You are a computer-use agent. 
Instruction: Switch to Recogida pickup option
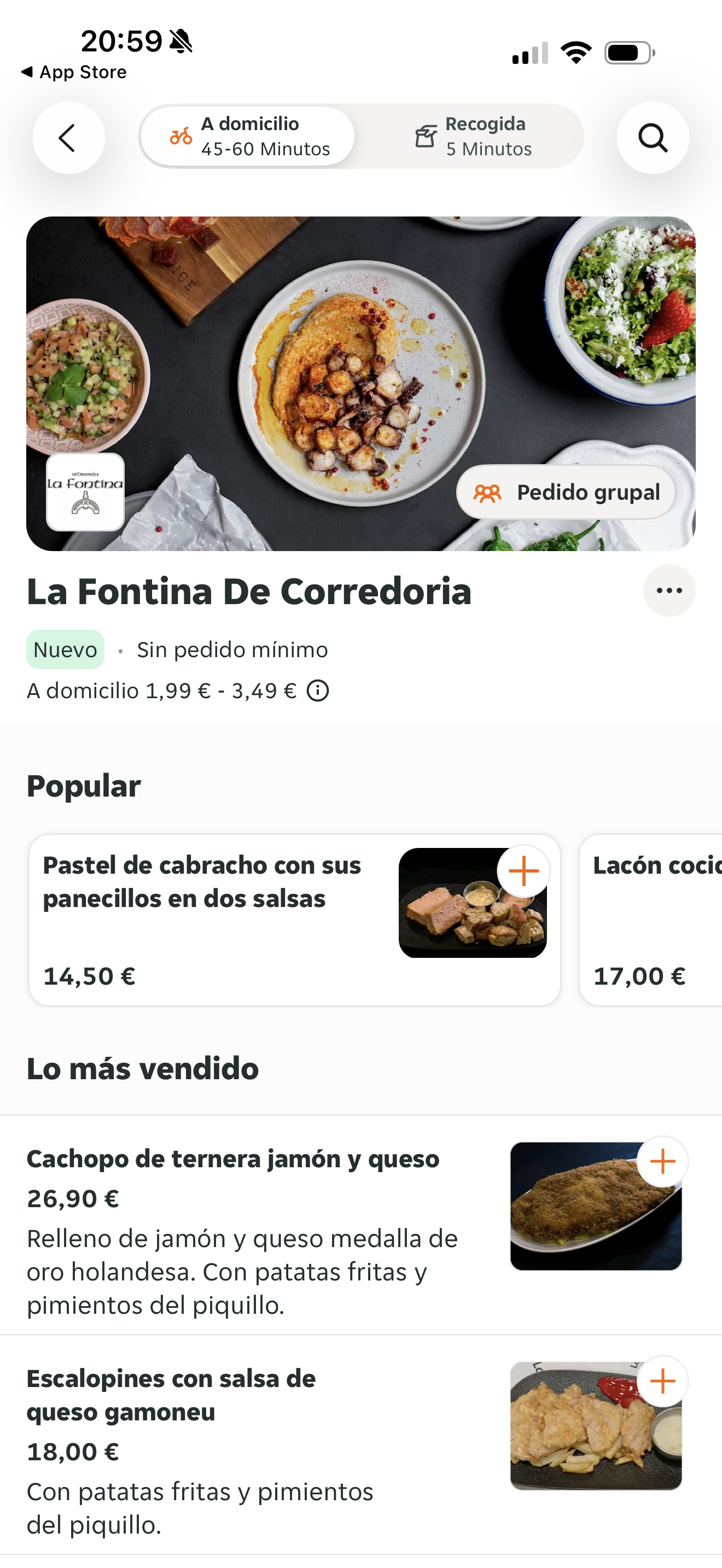coord(473,136)
